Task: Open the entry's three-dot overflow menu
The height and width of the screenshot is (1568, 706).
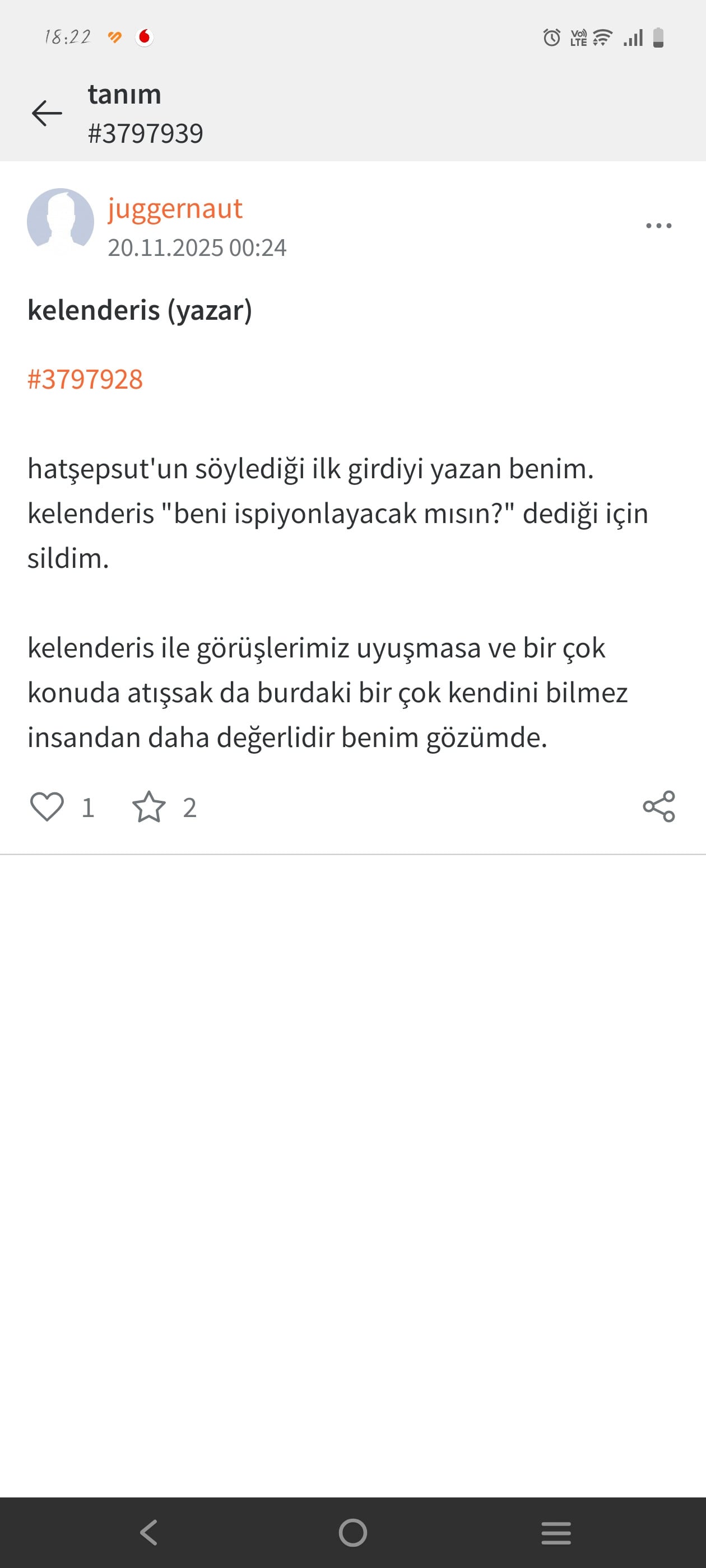Action: (658, 226)
